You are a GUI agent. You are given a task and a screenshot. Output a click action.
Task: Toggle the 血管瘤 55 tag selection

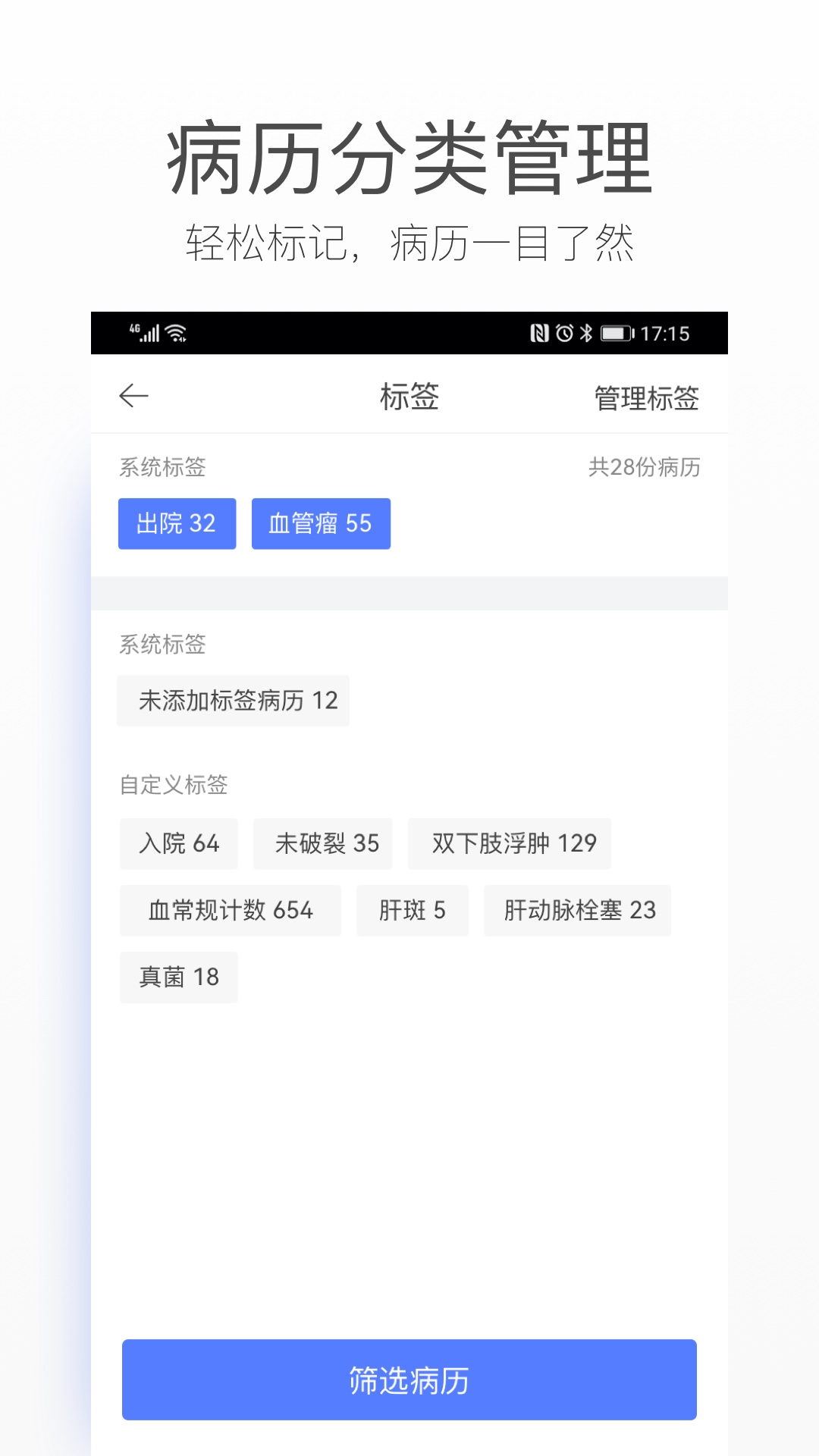[x=320, y=522]
